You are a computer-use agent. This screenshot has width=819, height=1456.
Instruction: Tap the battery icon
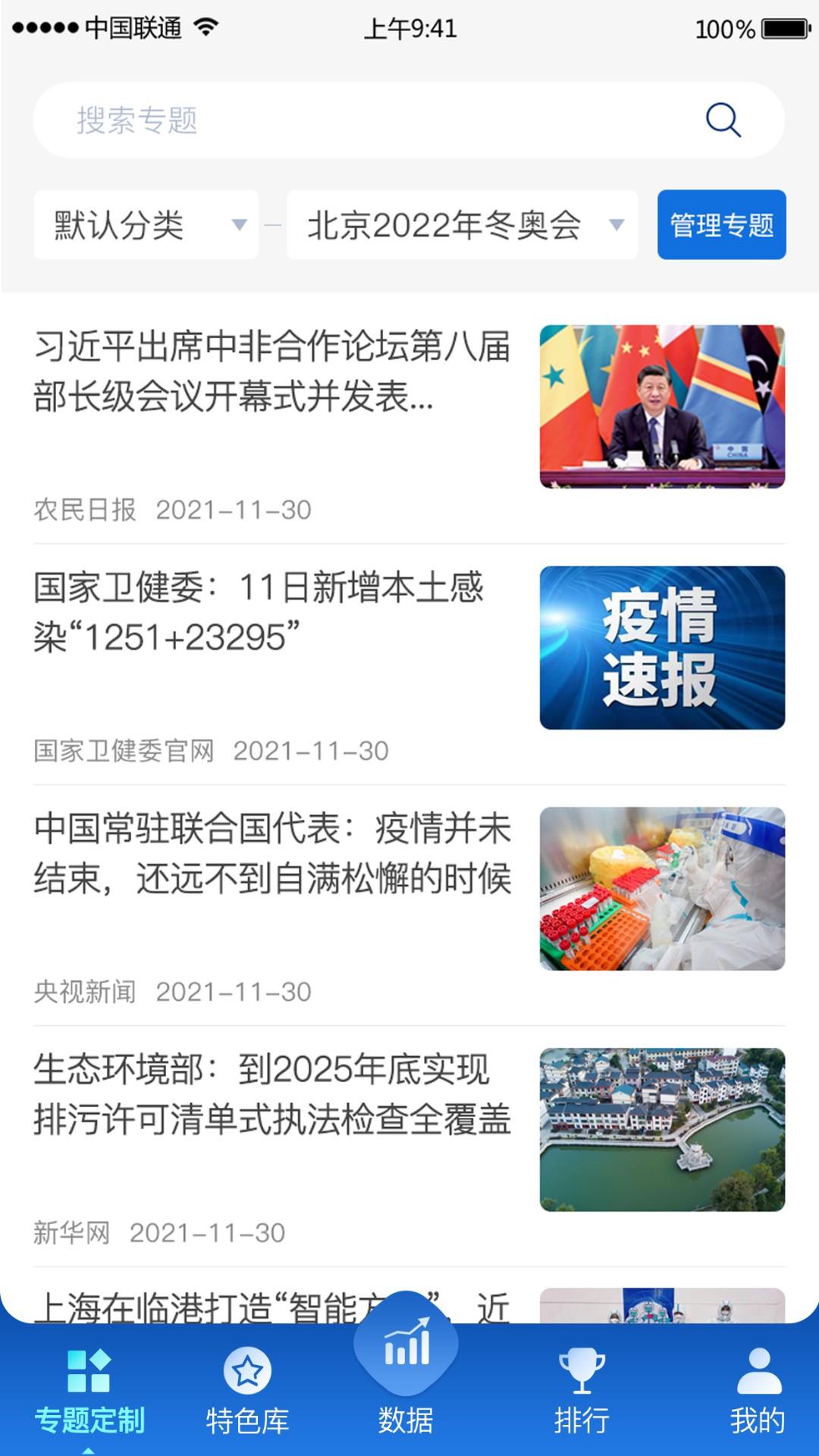pyautogui.click(x=786, y=29)
